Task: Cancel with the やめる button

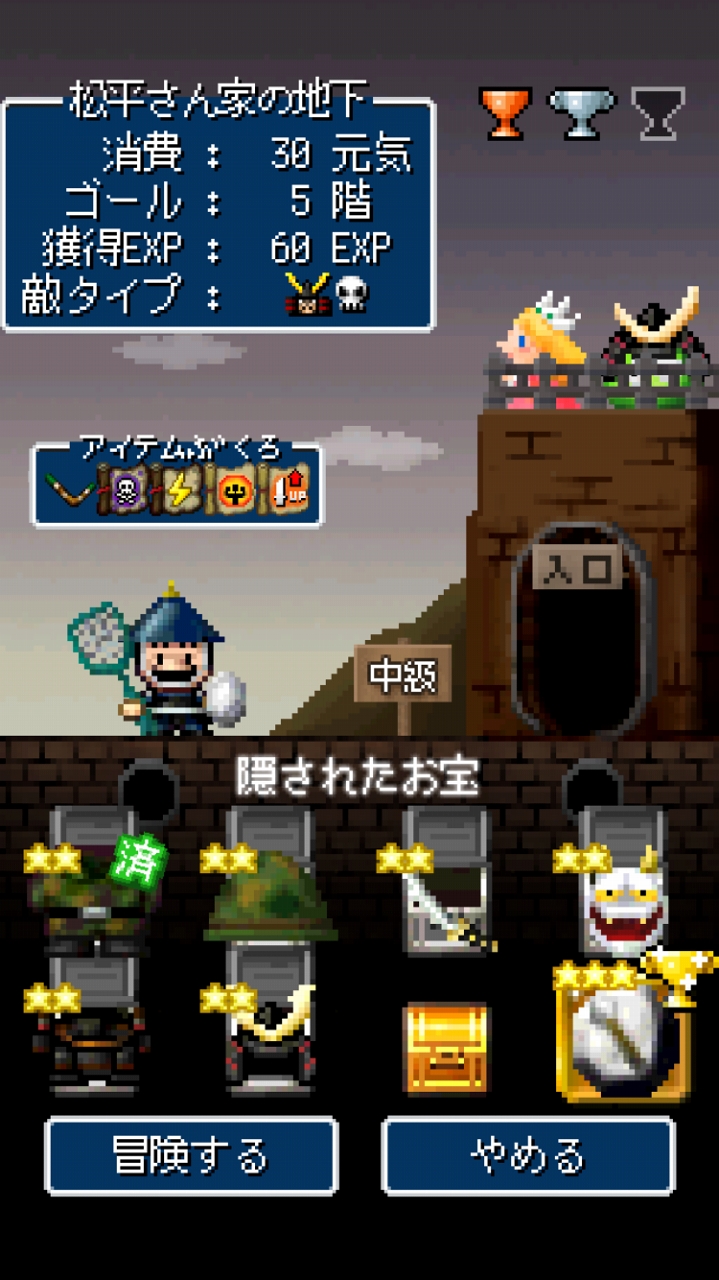Action: tap(528, 1156)
